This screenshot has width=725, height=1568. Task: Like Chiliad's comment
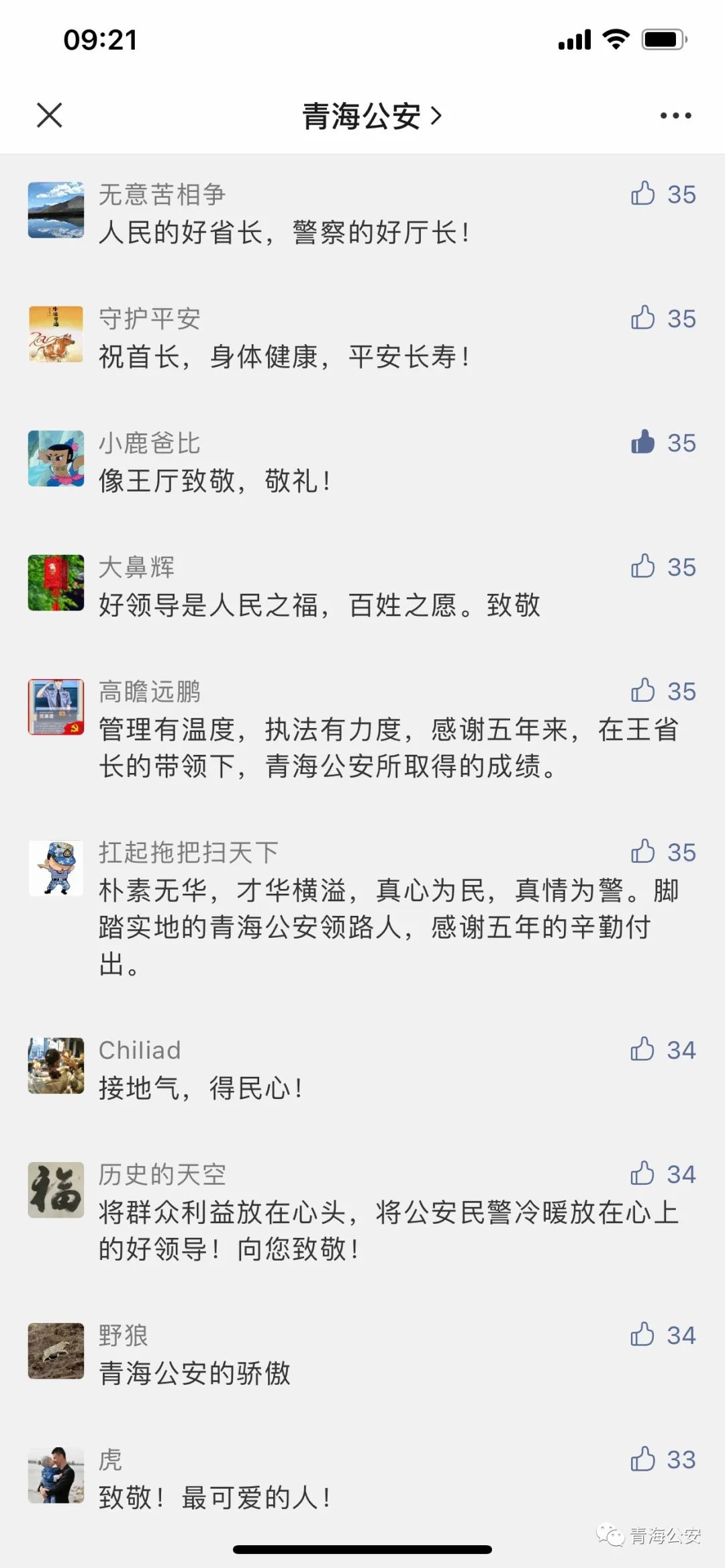click(643, 1049)
